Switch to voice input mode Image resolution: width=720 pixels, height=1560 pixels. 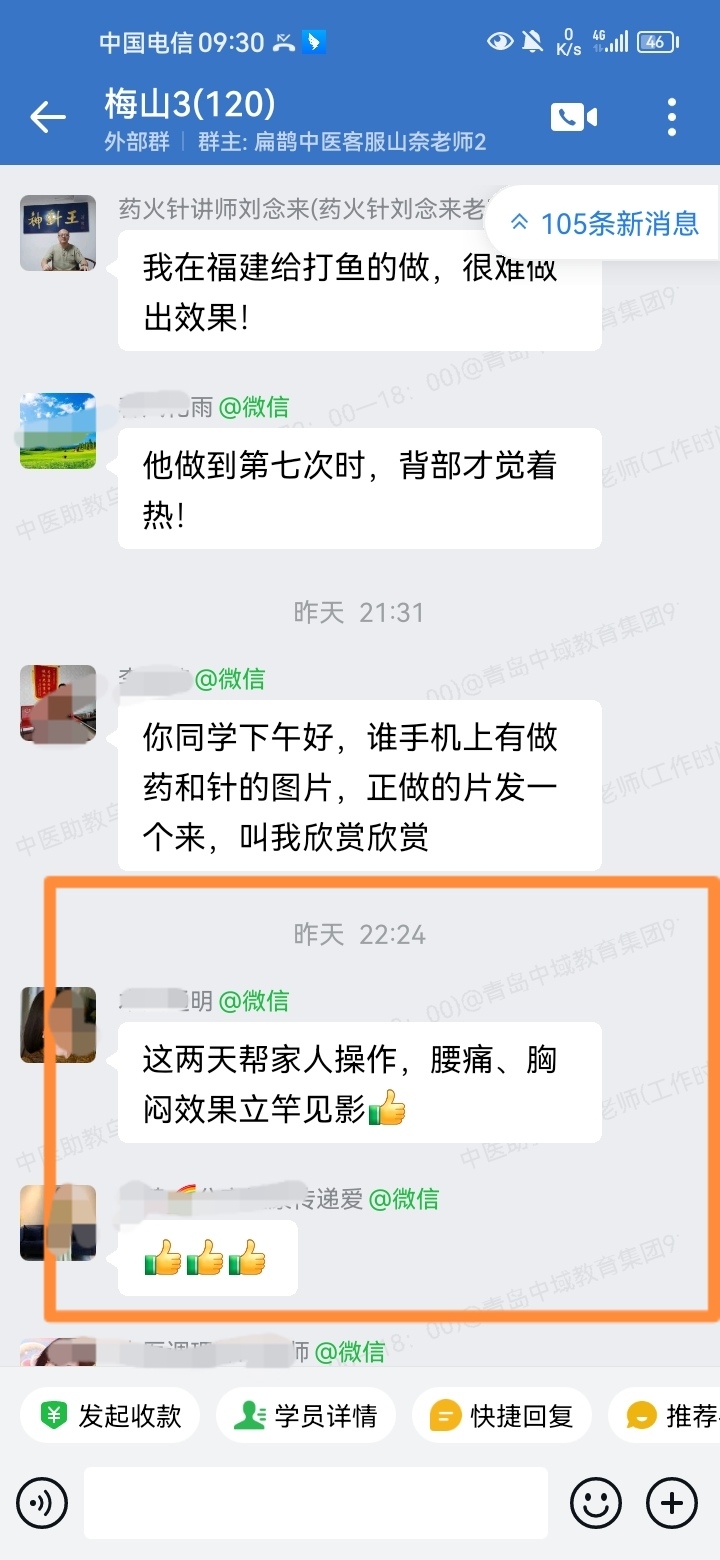[x=42, y=1502]
